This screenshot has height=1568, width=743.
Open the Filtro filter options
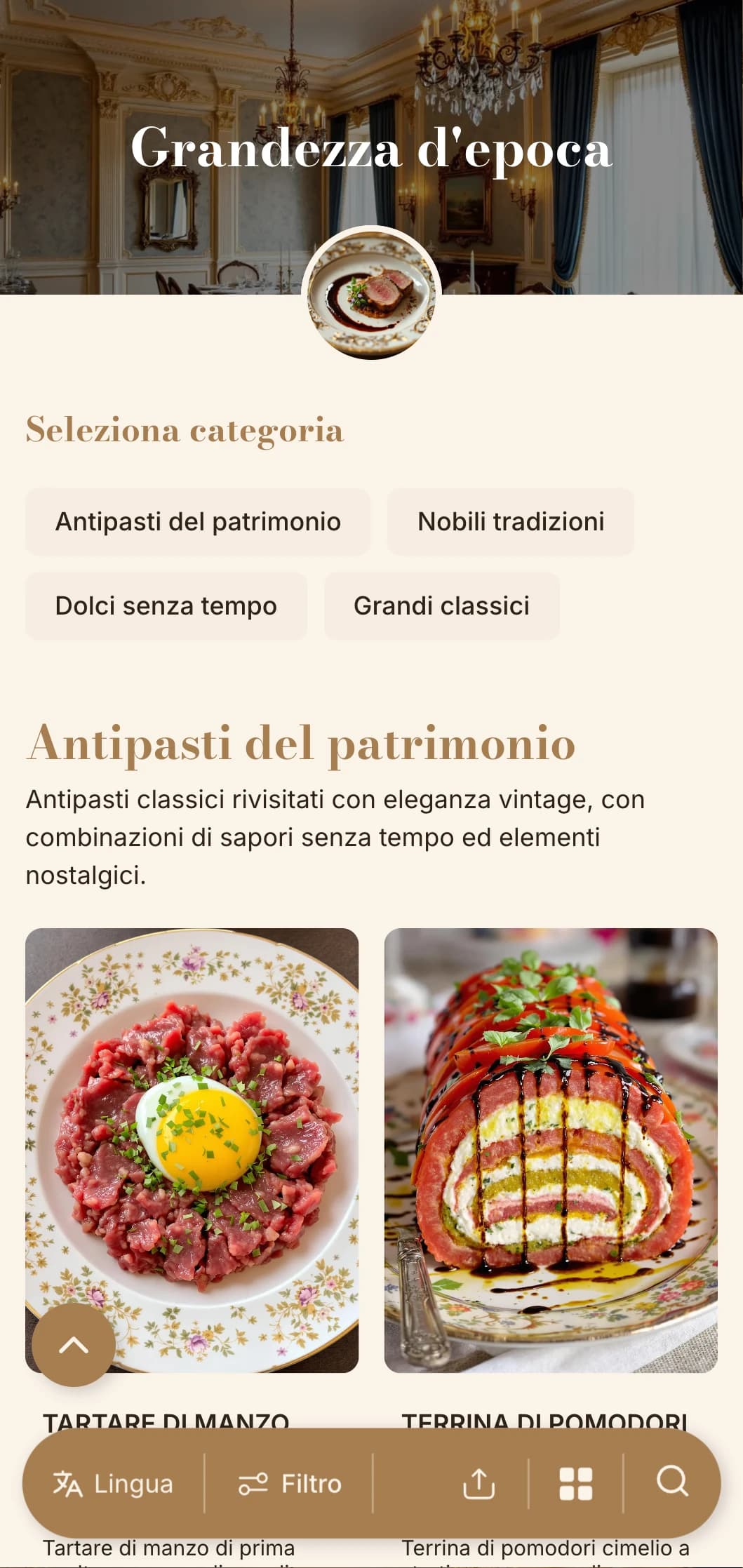(289, 1483)
